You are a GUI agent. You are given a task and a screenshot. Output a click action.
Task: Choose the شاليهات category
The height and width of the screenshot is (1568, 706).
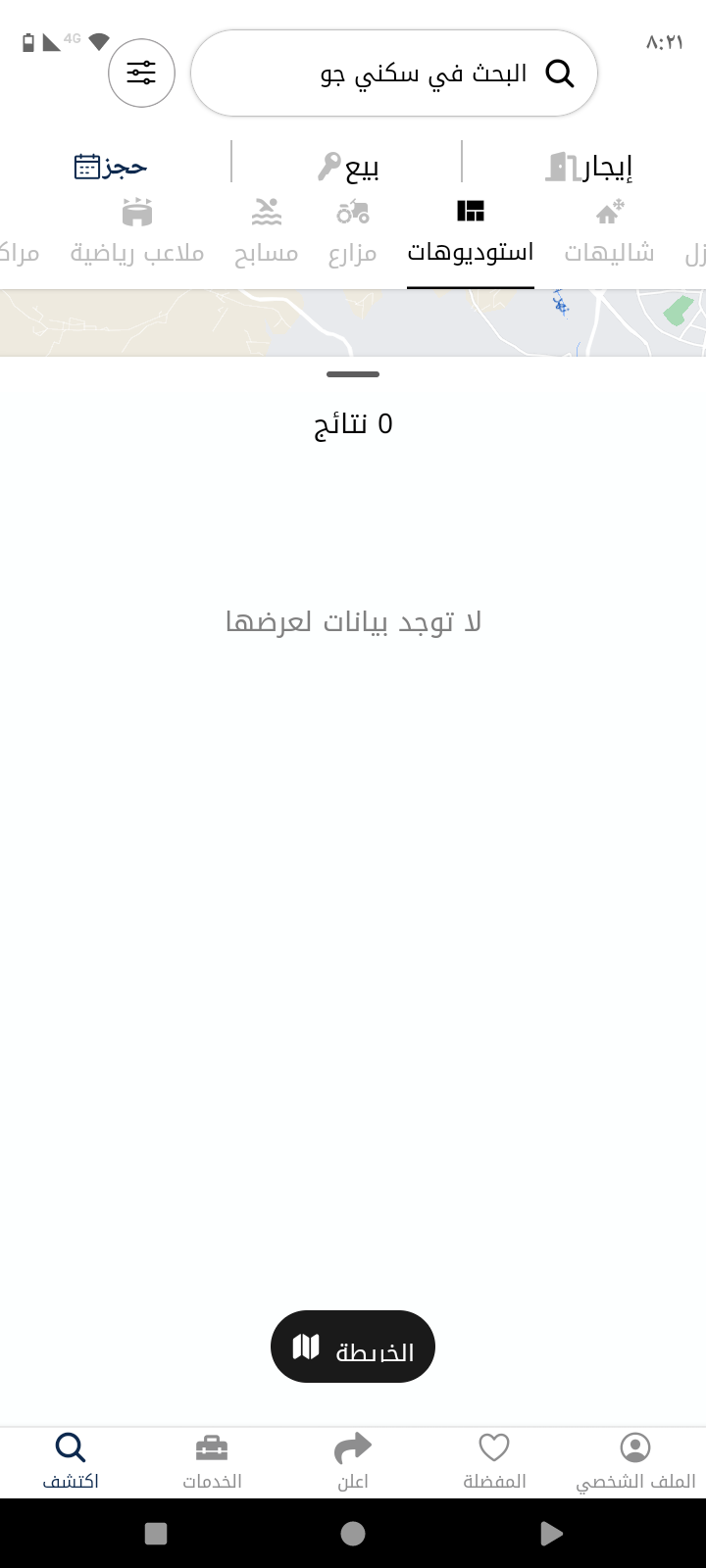pos(609,233)
